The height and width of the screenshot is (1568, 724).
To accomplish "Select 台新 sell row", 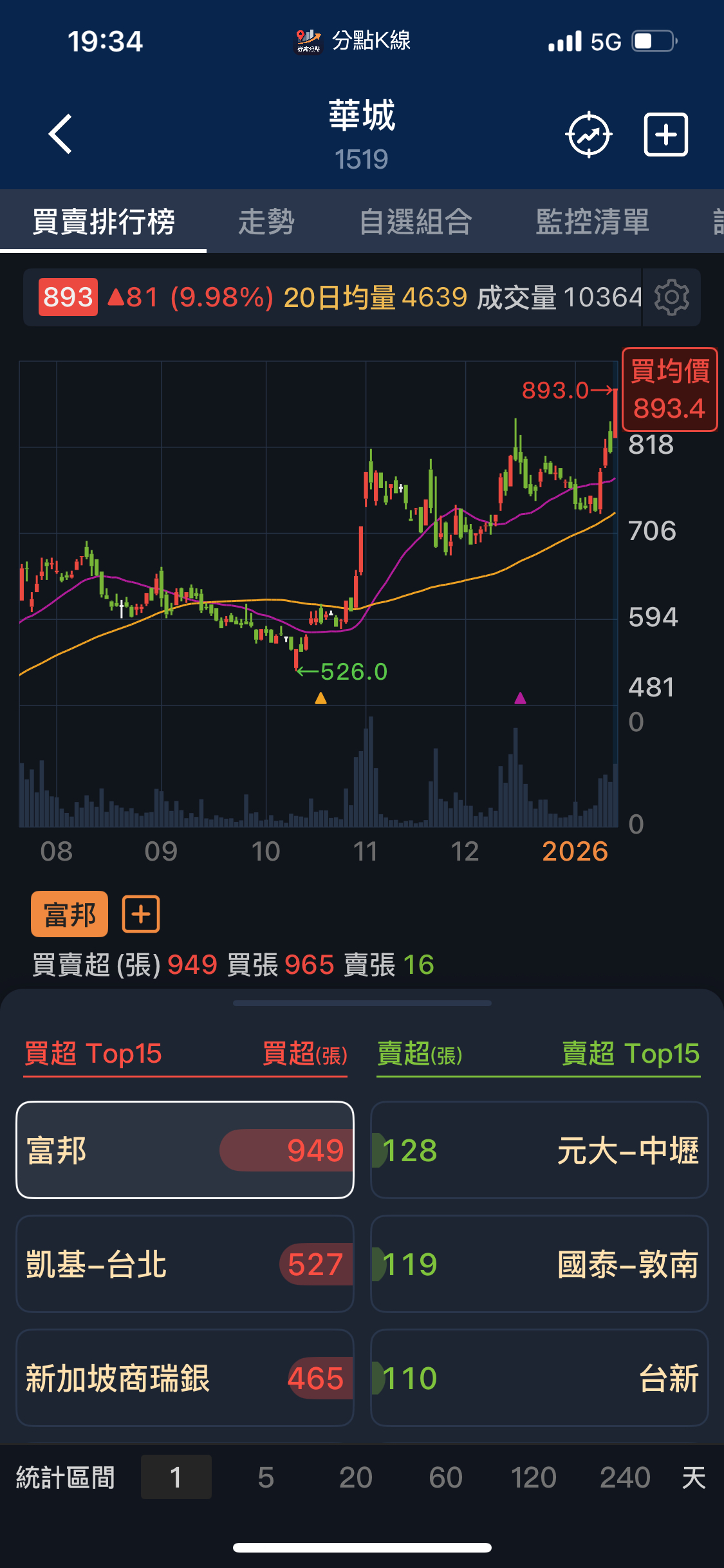I will (x=539, y=1377).
